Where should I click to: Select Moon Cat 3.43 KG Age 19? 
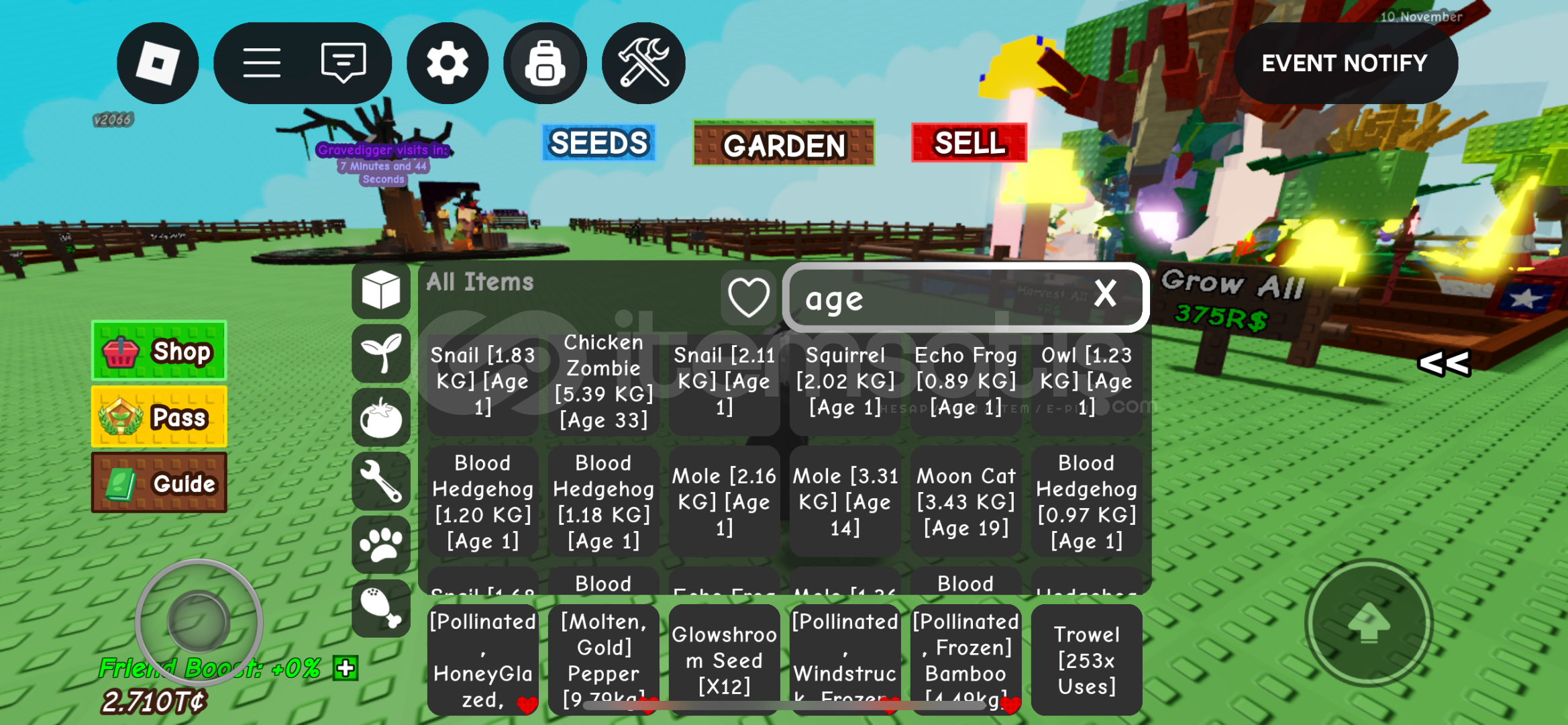(965, 502)
